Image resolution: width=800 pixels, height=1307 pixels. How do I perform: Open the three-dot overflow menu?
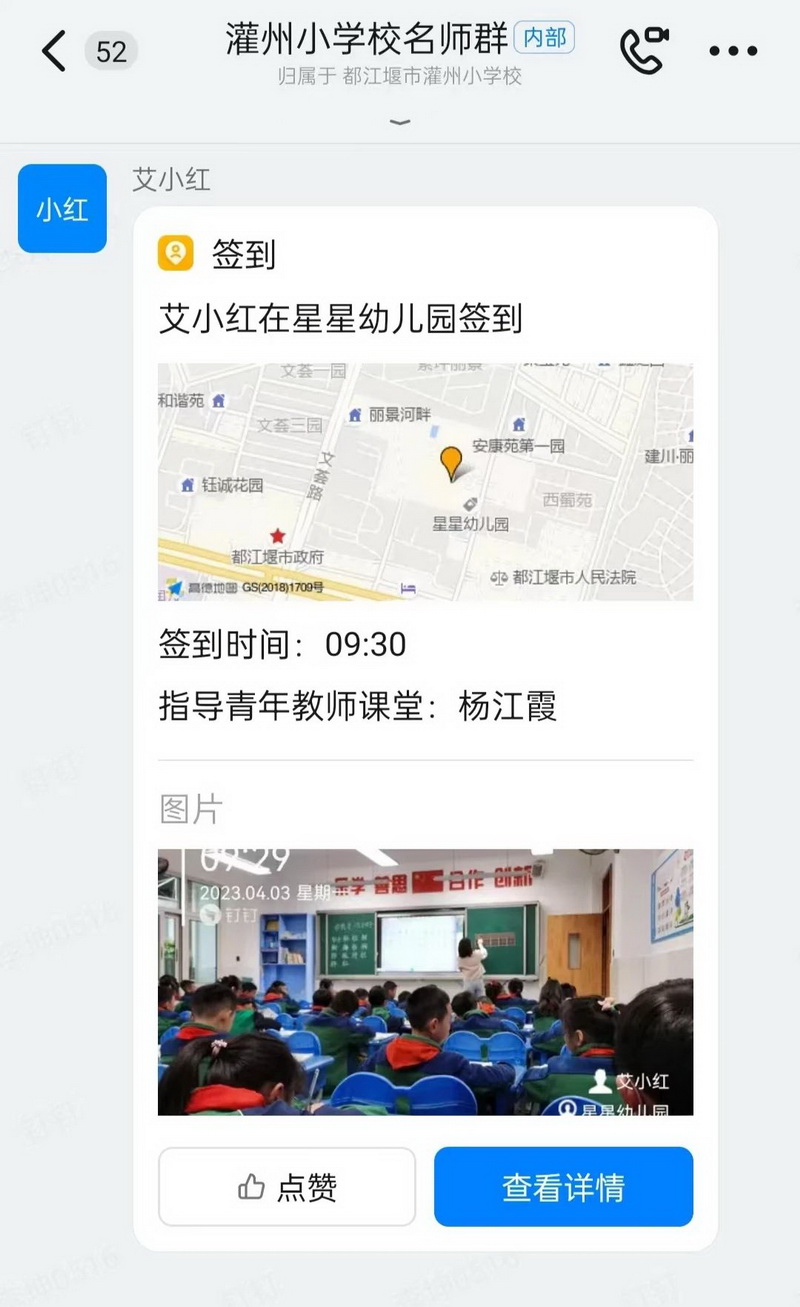point(734,51)
